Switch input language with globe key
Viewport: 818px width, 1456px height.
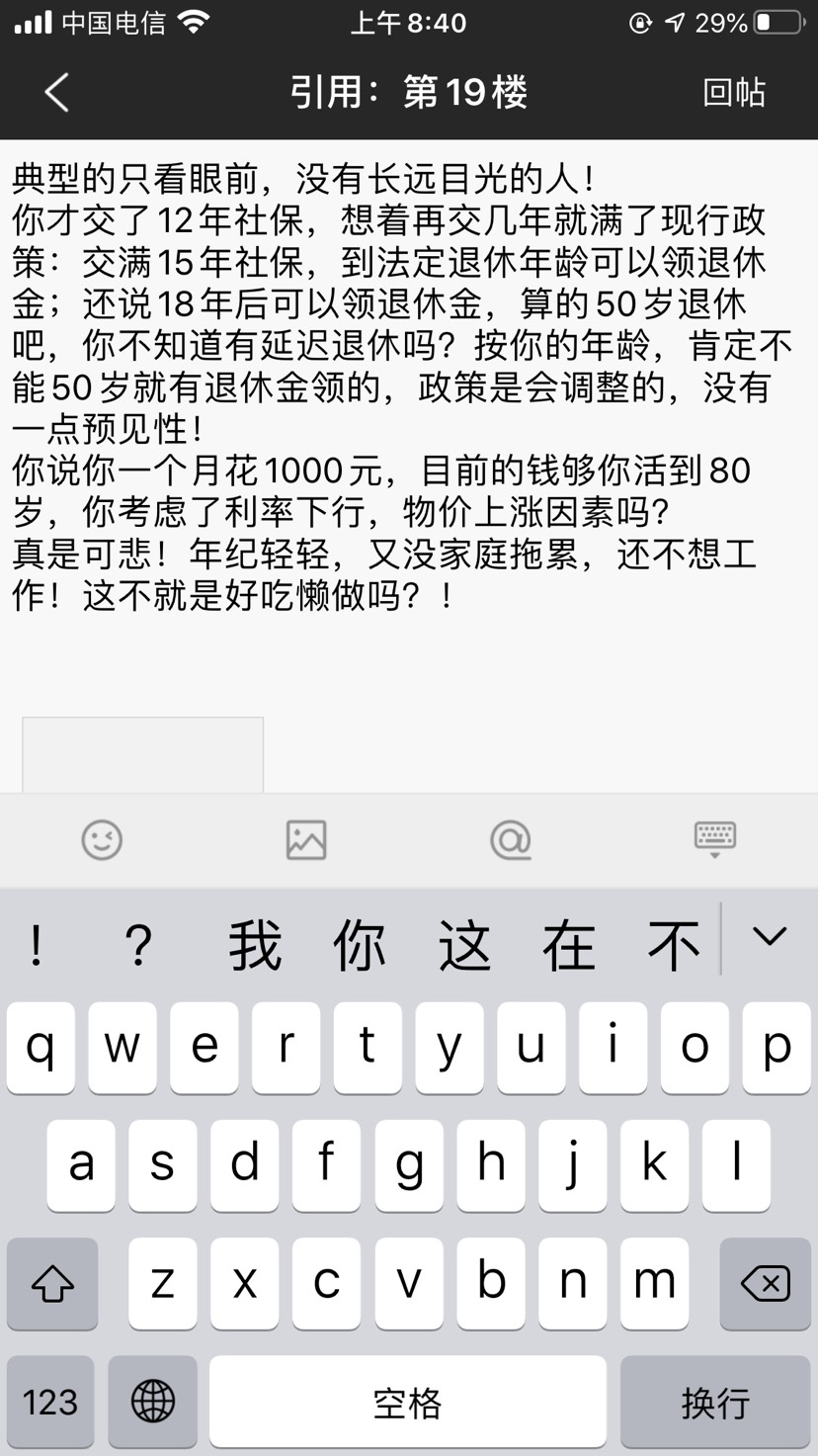pyautogui.click(x=153, y=1402)
